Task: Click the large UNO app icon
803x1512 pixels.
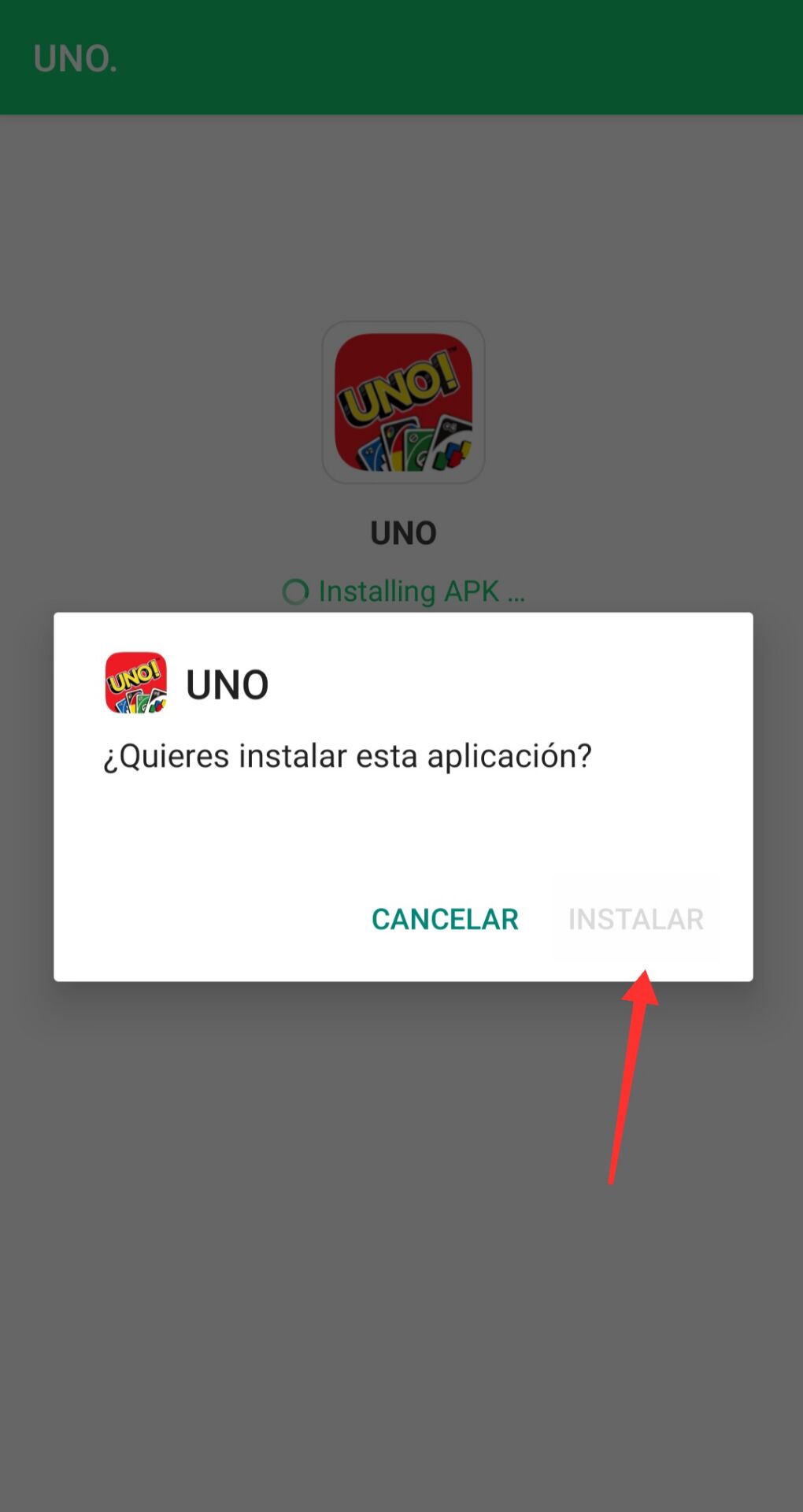Action: 402,402
